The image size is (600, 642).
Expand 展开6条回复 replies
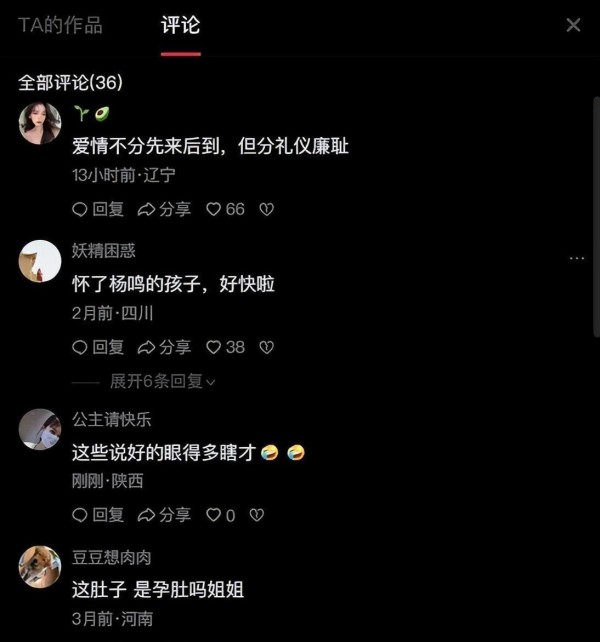[162, 381]
